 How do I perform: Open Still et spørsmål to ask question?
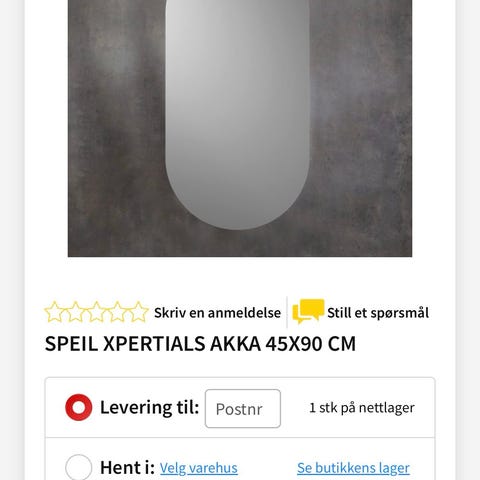(x=378, y=313)
